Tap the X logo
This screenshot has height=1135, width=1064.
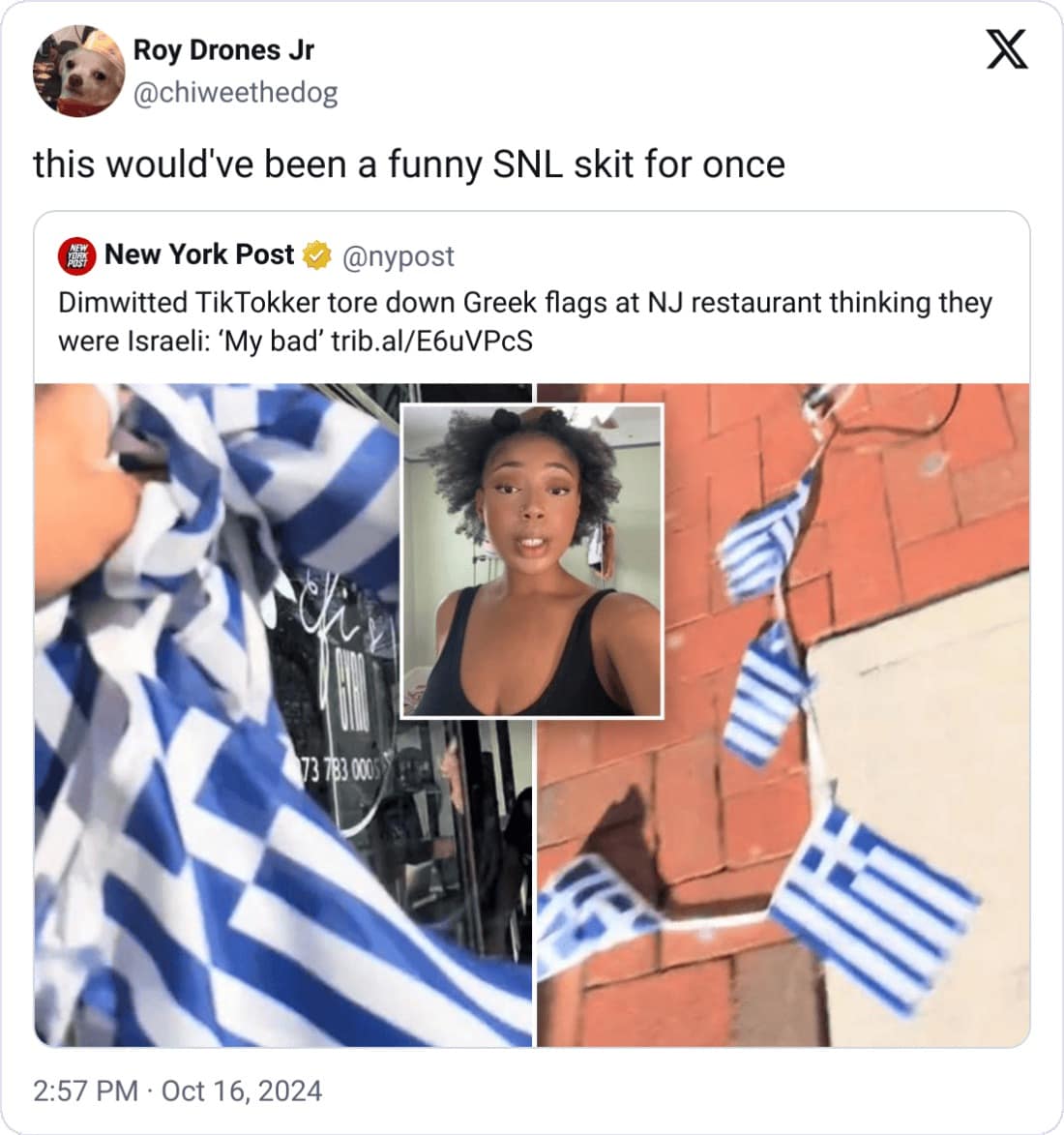[1006, 50]
